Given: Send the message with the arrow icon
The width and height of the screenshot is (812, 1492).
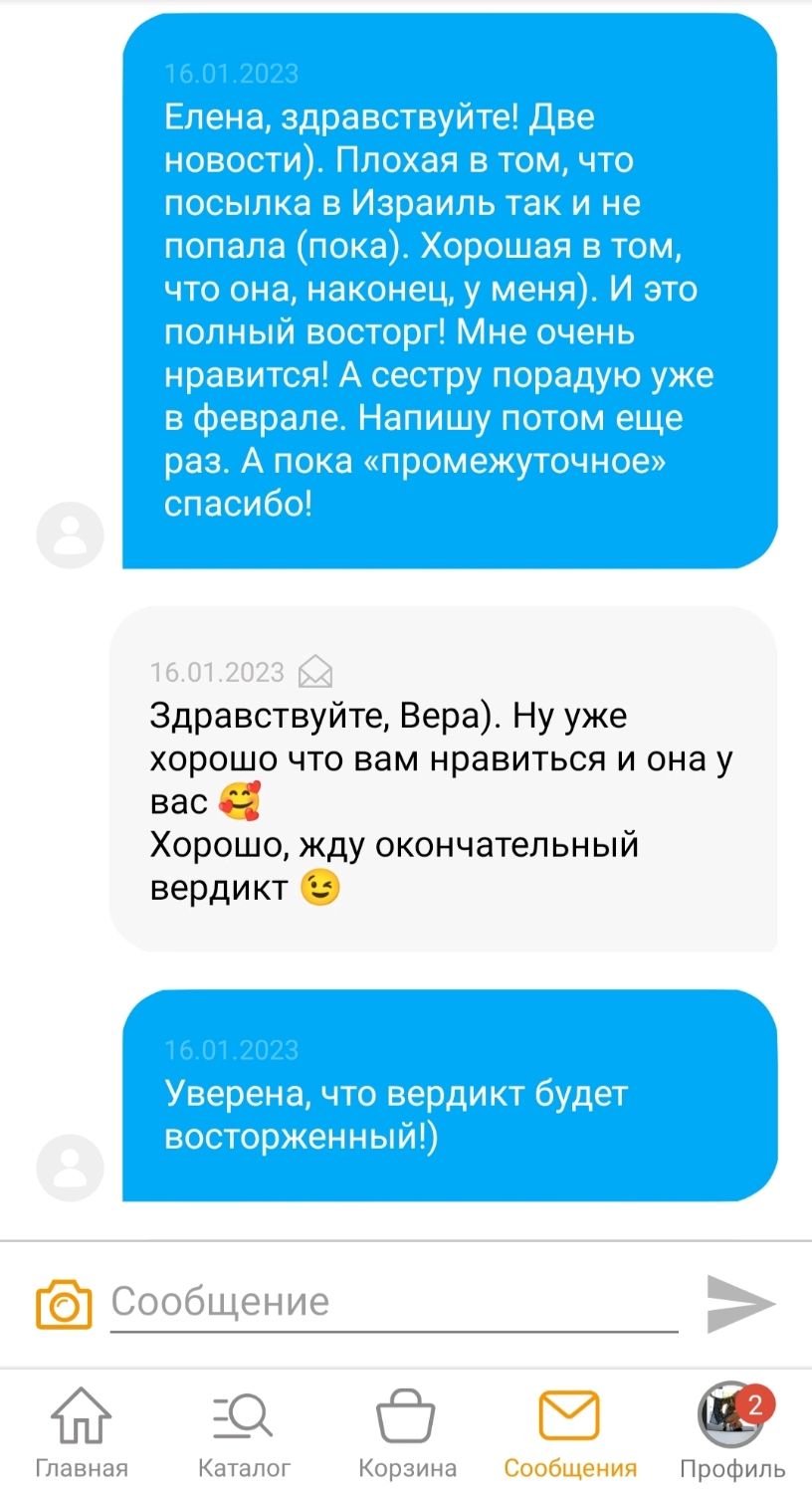Looking at the screenshot, I should (740, 1303).
